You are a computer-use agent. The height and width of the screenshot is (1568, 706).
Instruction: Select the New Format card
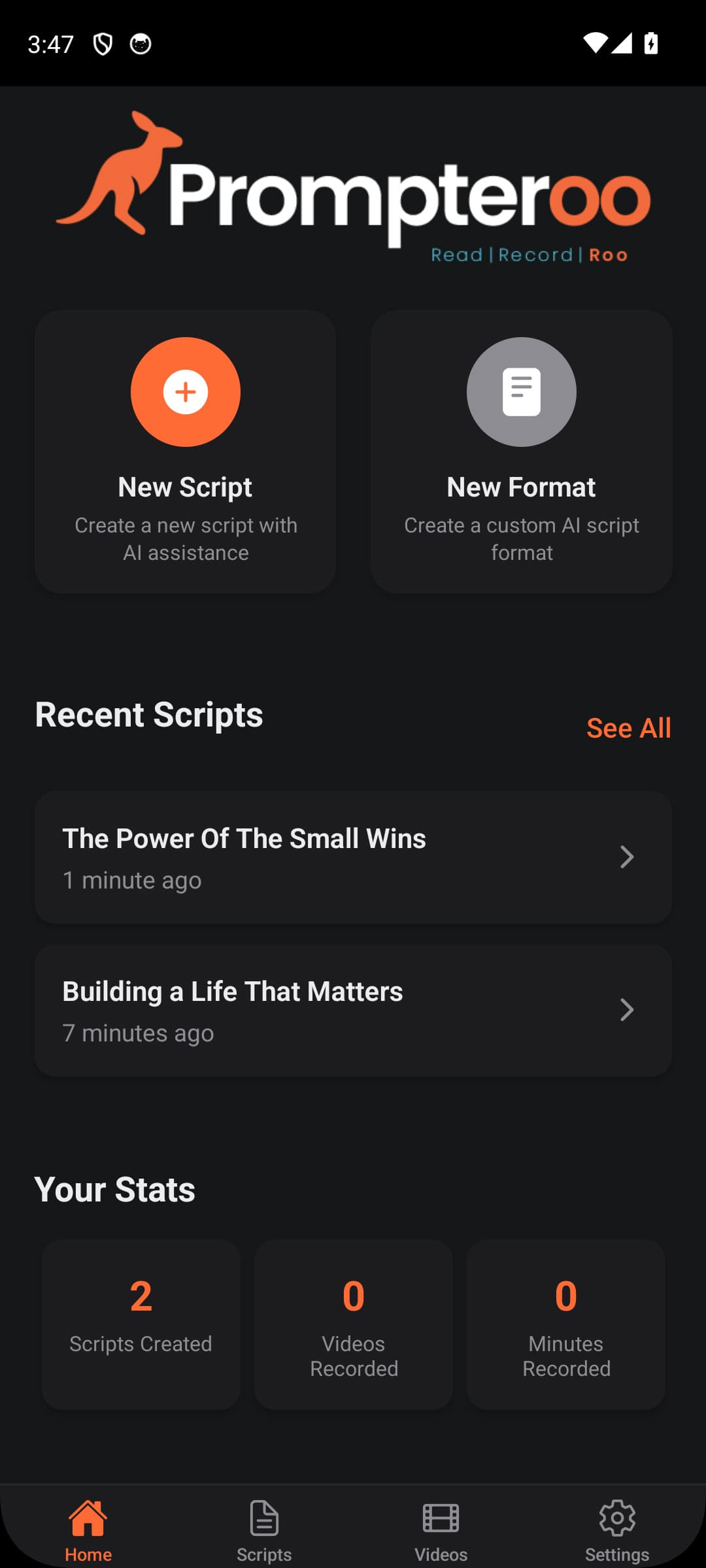click(521, 451)
